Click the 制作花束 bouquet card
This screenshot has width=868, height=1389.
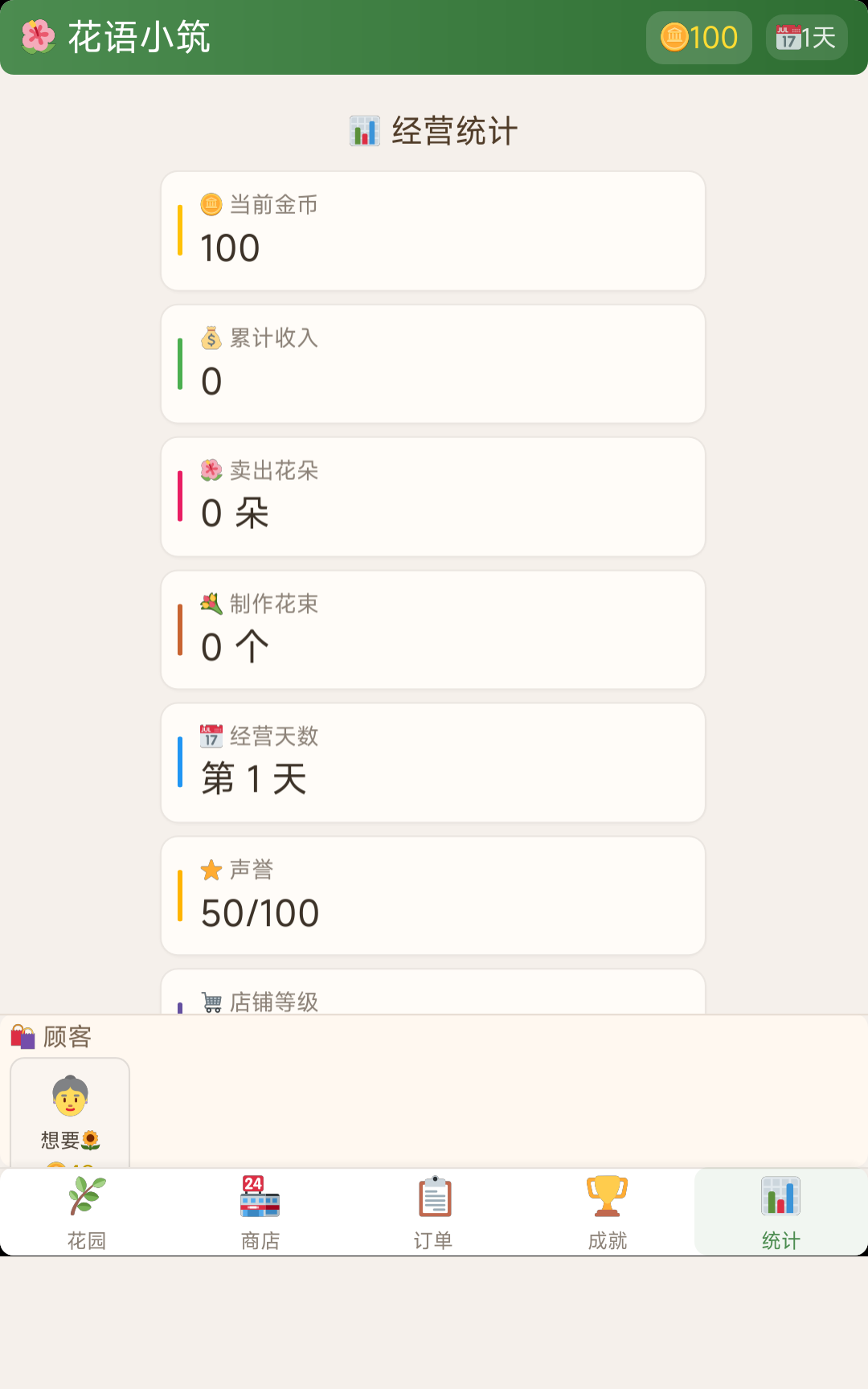coord(433,629)
